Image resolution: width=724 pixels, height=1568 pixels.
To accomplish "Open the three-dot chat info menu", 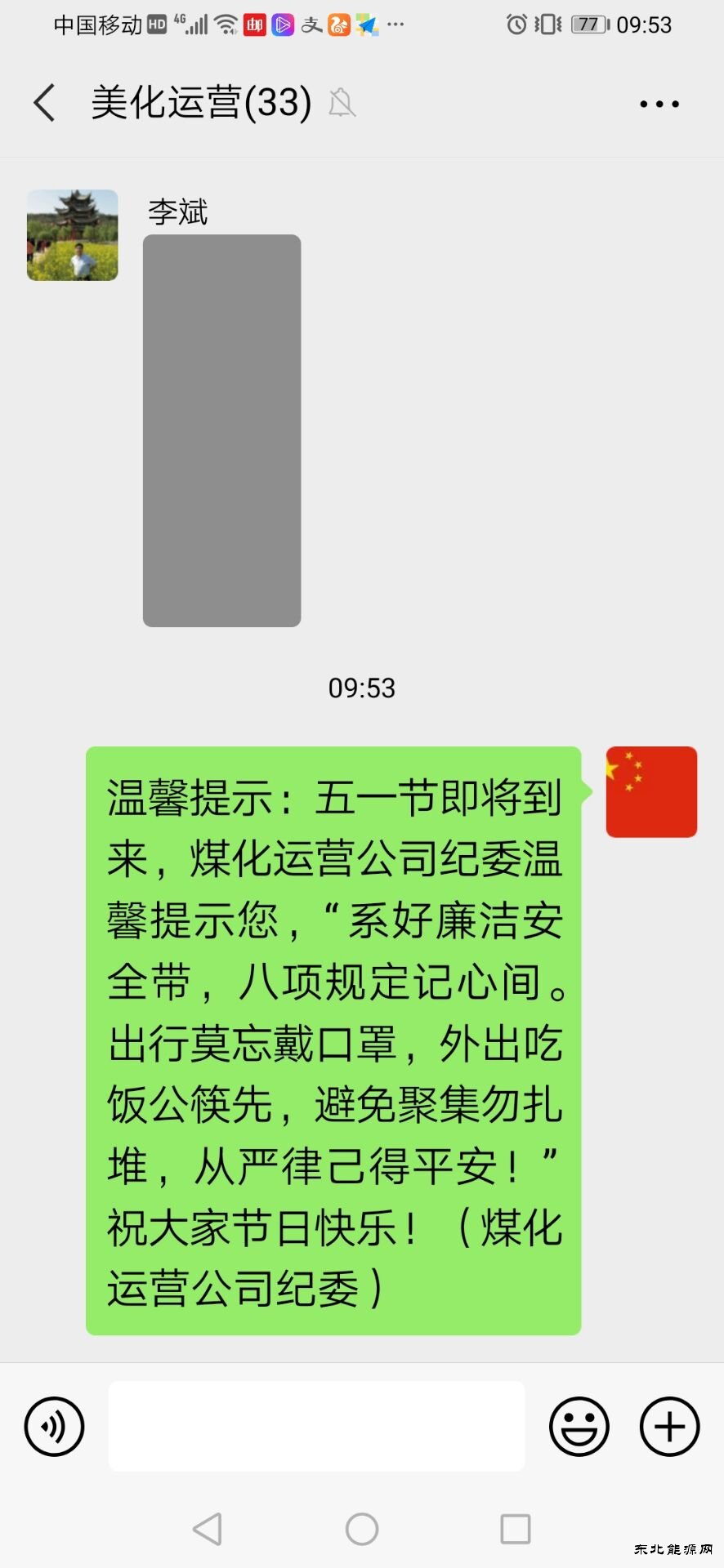I will [659, 105].
